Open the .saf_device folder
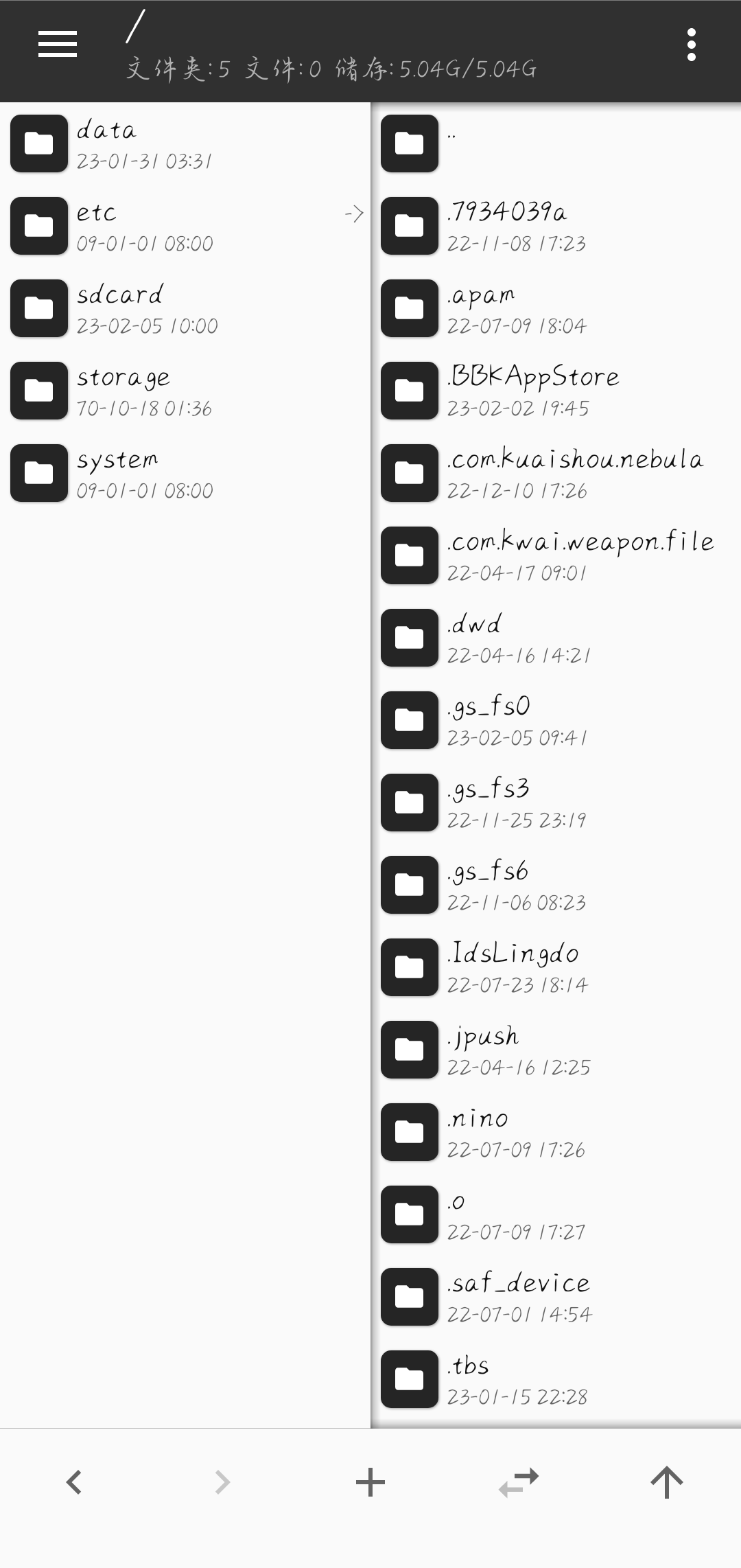741x1568 pixels. pyautogui.click(x=556, y=1297)
